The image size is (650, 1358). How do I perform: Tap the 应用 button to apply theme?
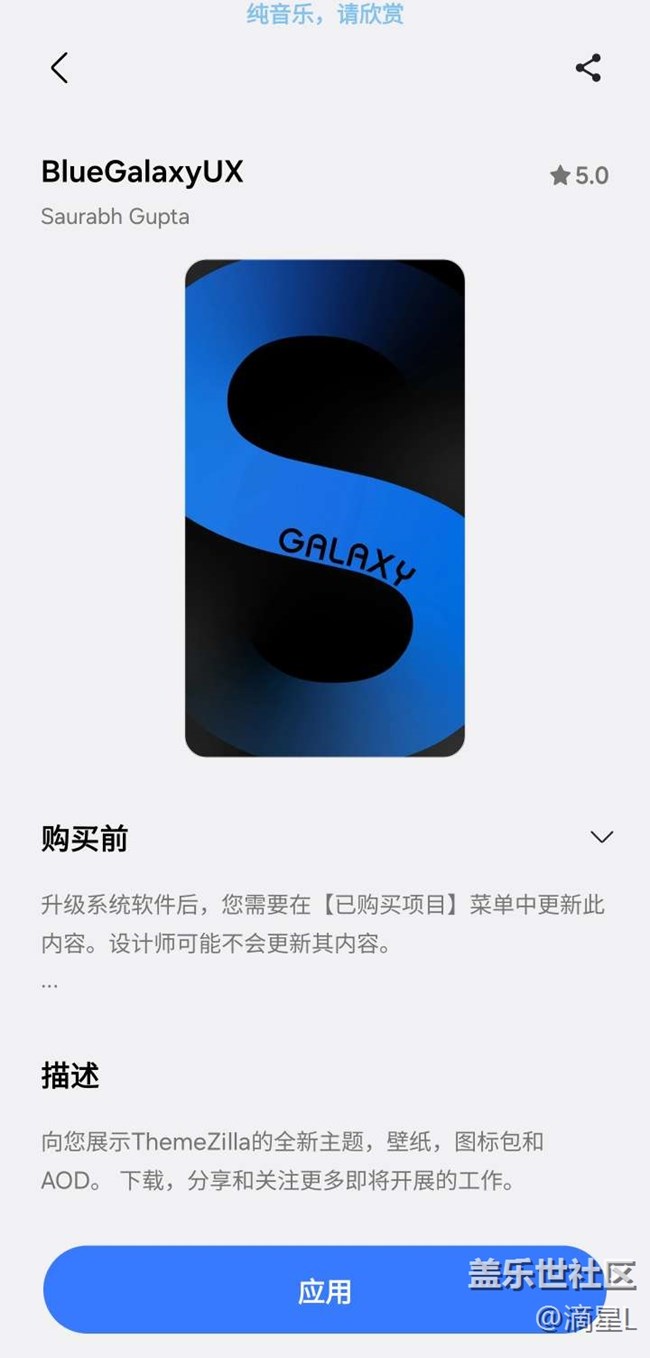click(325, 1290)
